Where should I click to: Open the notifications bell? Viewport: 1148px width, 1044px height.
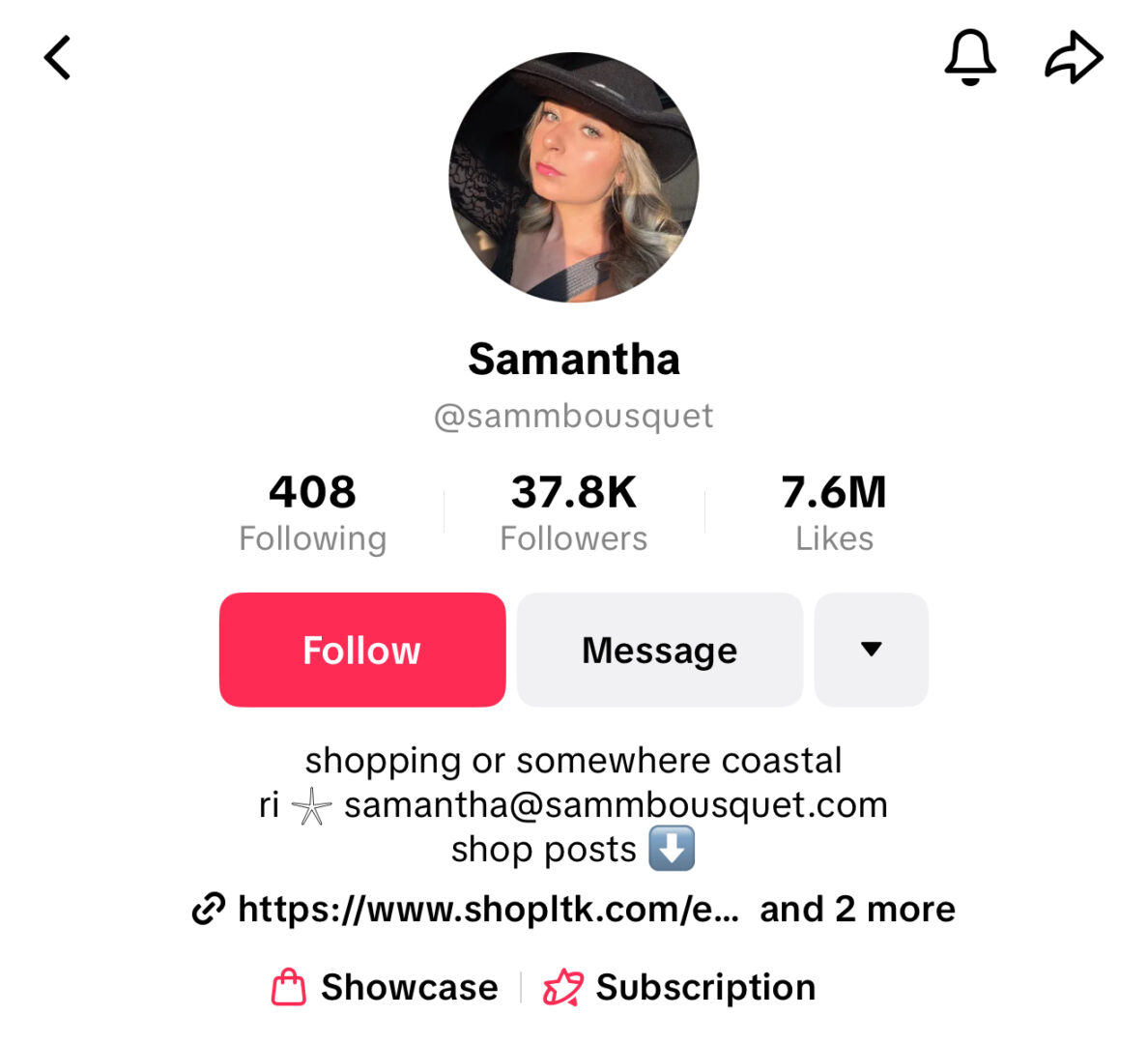tap(969, 58)
